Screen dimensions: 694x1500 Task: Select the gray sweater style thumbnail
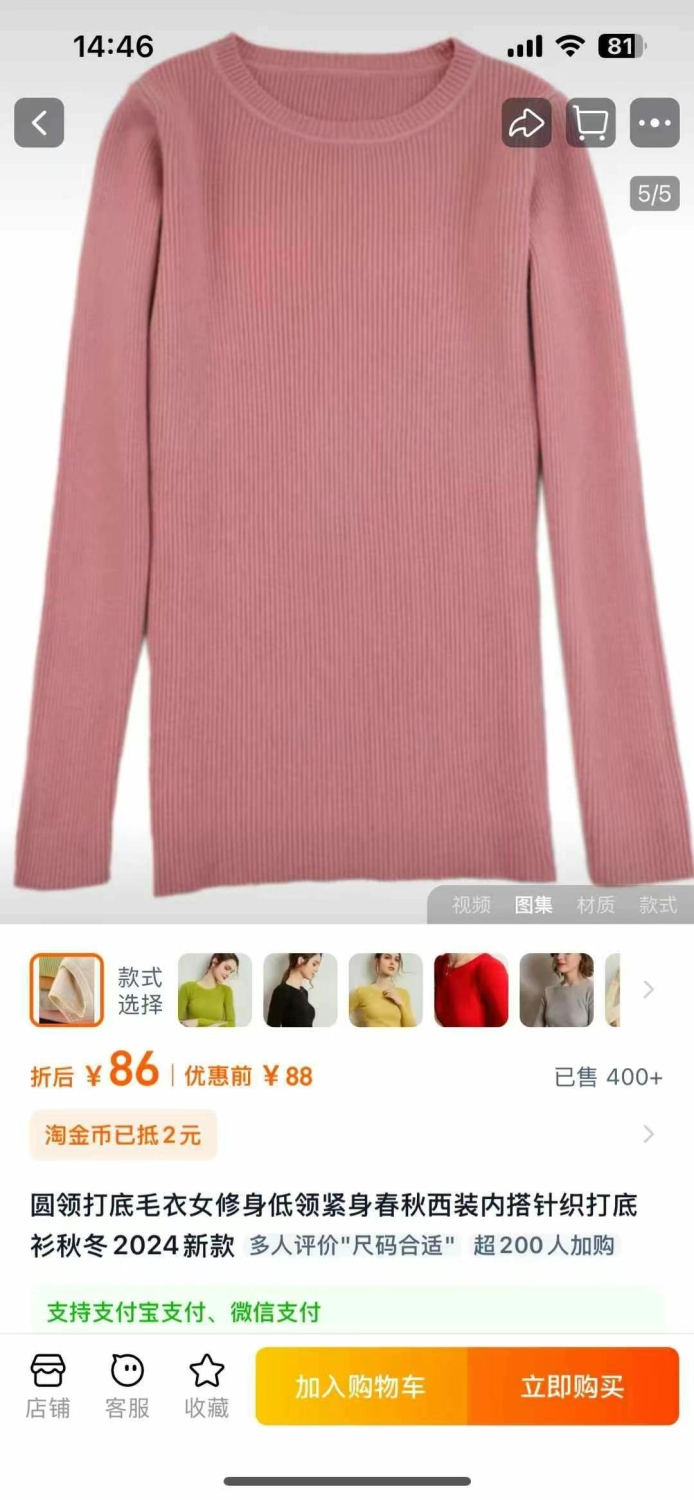click(x=557, y=990)
